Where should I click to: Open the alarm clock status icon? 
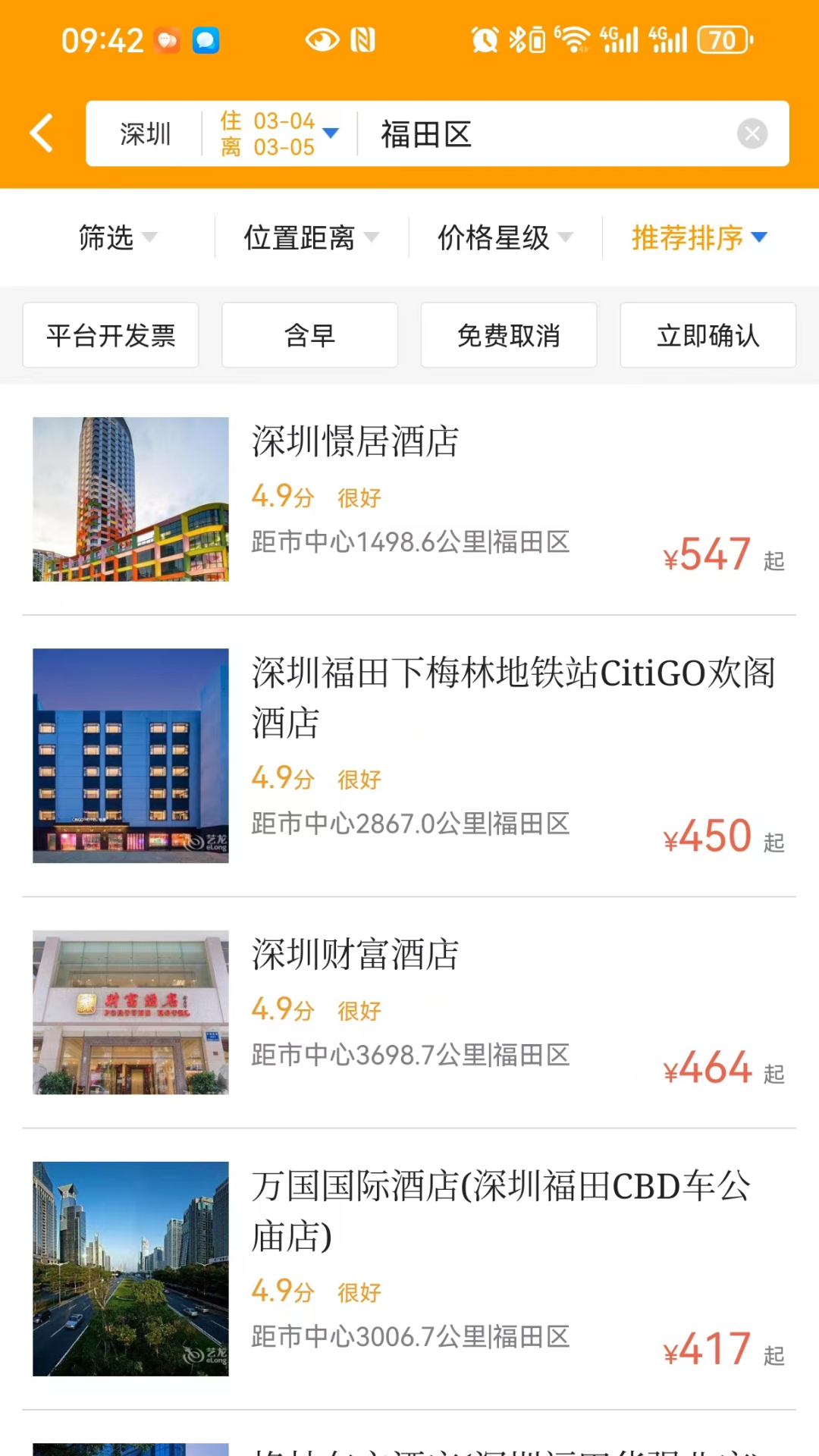(484, 39)
